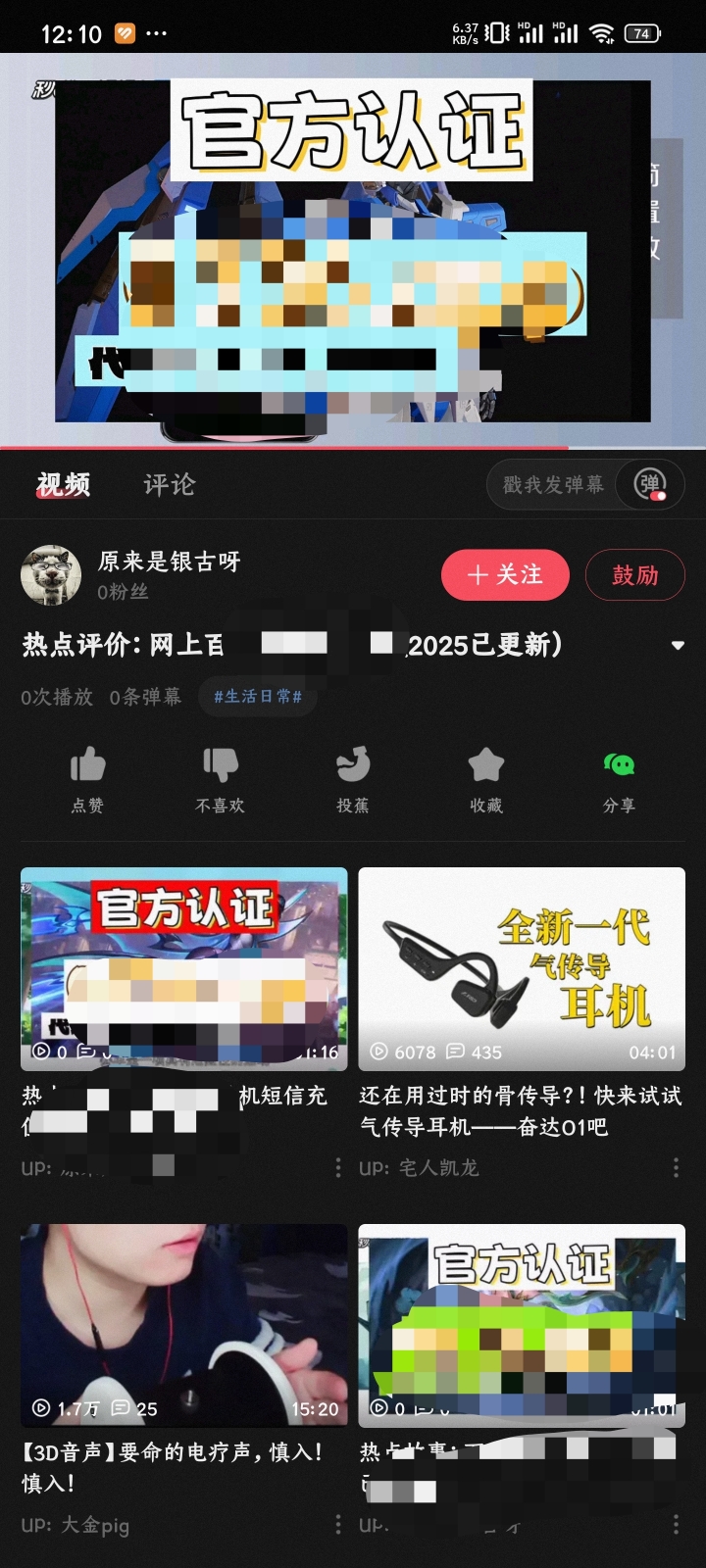Viewport: 706px width, 1568px height.
Task: Tap the 不喜欢 dislike icon
Action: pyautogui.click(x=220, y=779)
